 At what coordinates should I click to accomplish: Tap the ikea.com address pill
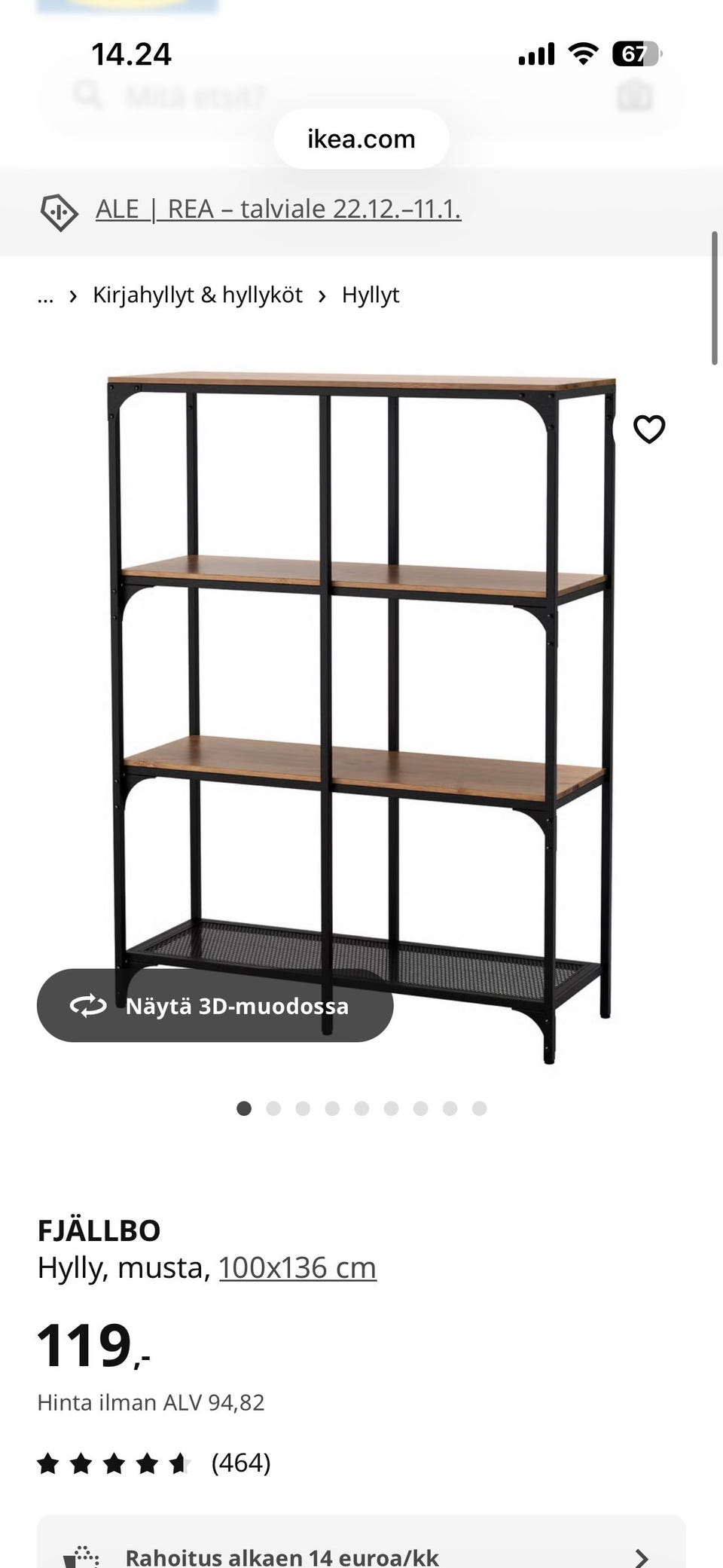[x=361, y=139]
